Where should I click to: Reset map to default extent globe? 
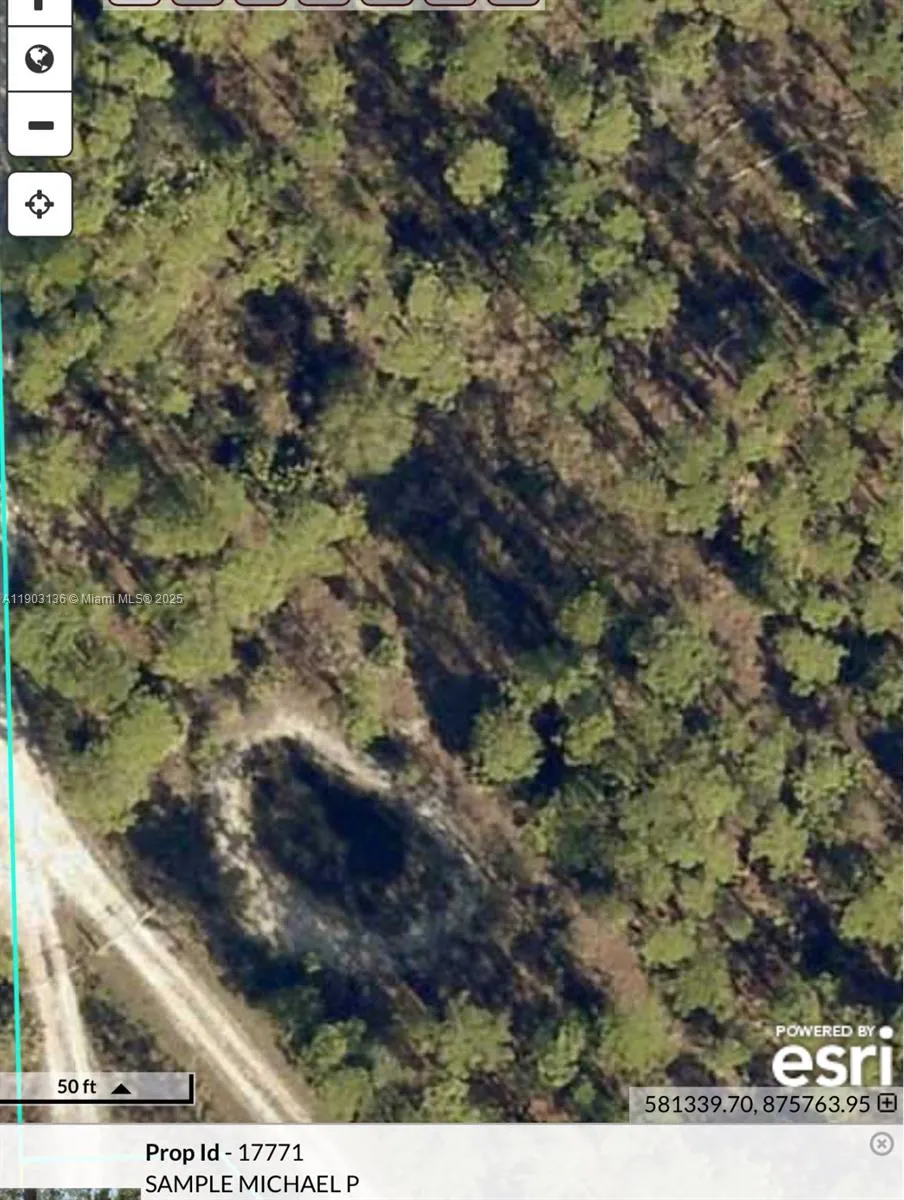[x=40, y=60]
